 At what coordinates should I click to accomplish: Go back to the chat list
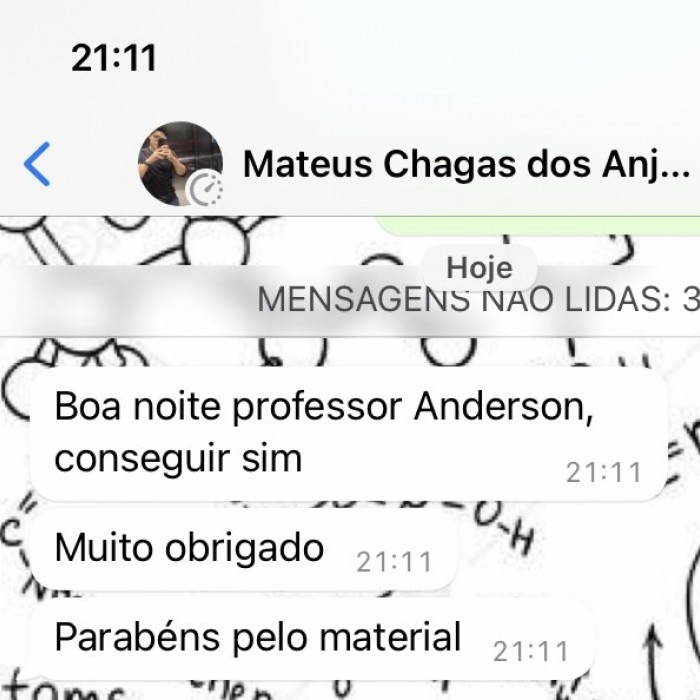pyautogui.click(x=37, y=164)
